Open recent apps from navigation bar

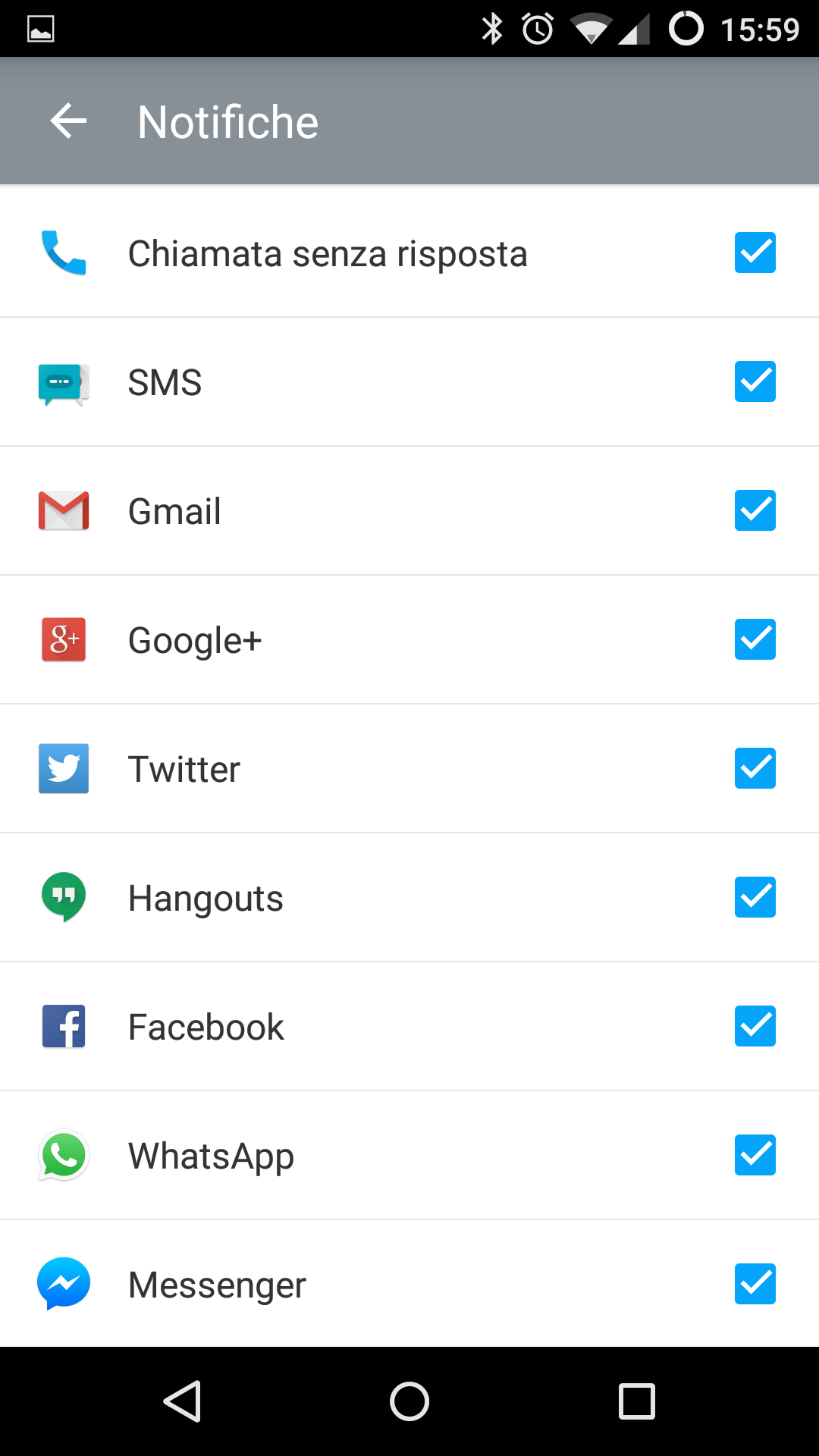[636, 1401]
